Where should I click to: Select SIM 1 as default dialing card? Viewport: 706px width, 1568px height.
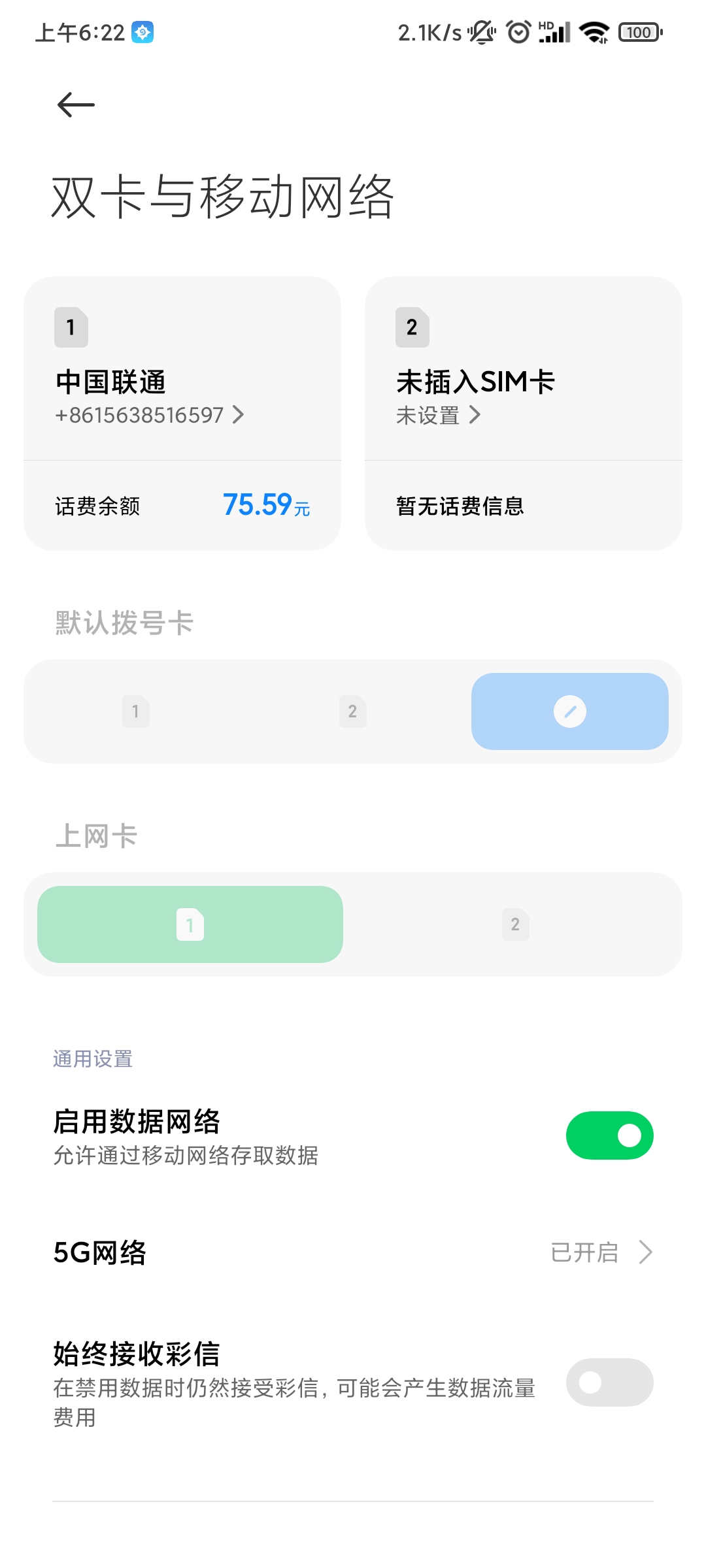pyautogui.click(x=136, y=711)
